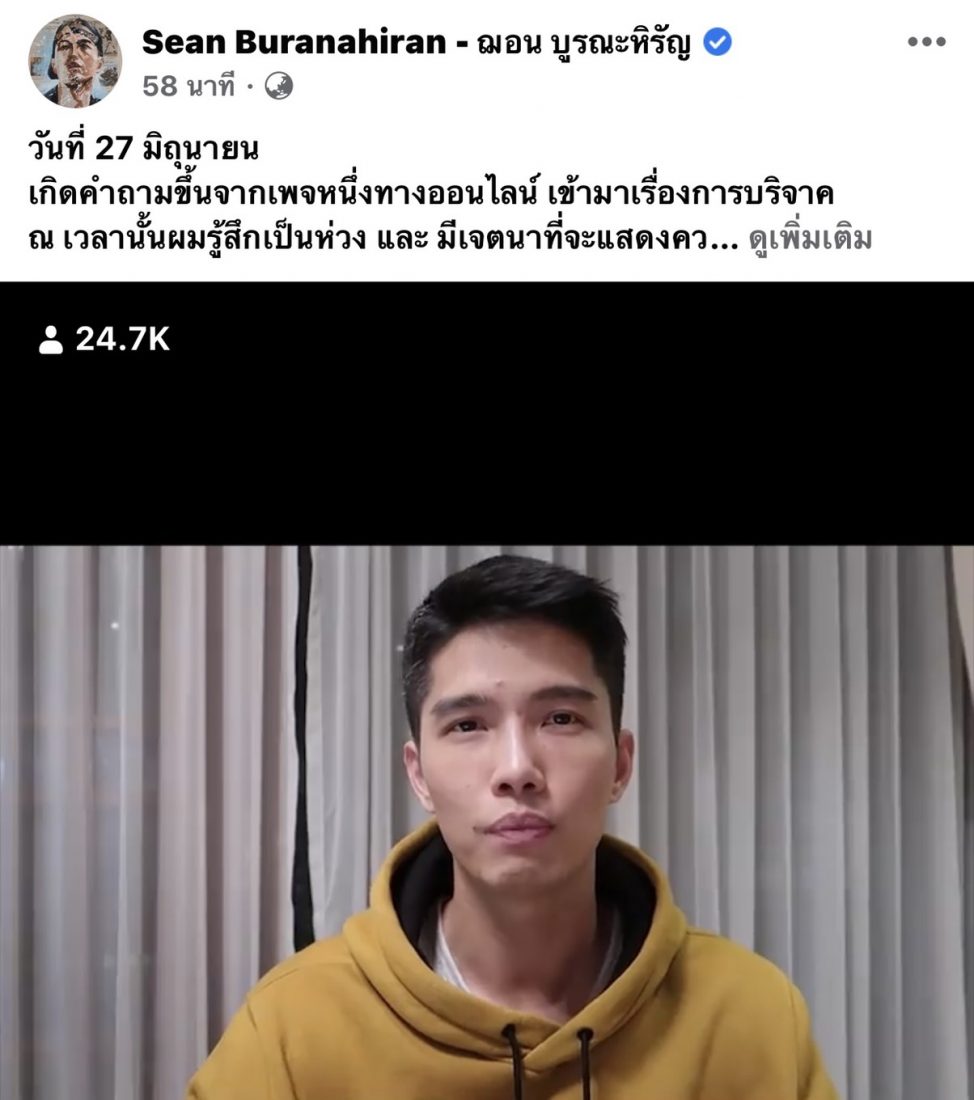The image size is (974, 1100).
Task: Open Sean Buranahiran's profile picture
Action: coord(75,61)
